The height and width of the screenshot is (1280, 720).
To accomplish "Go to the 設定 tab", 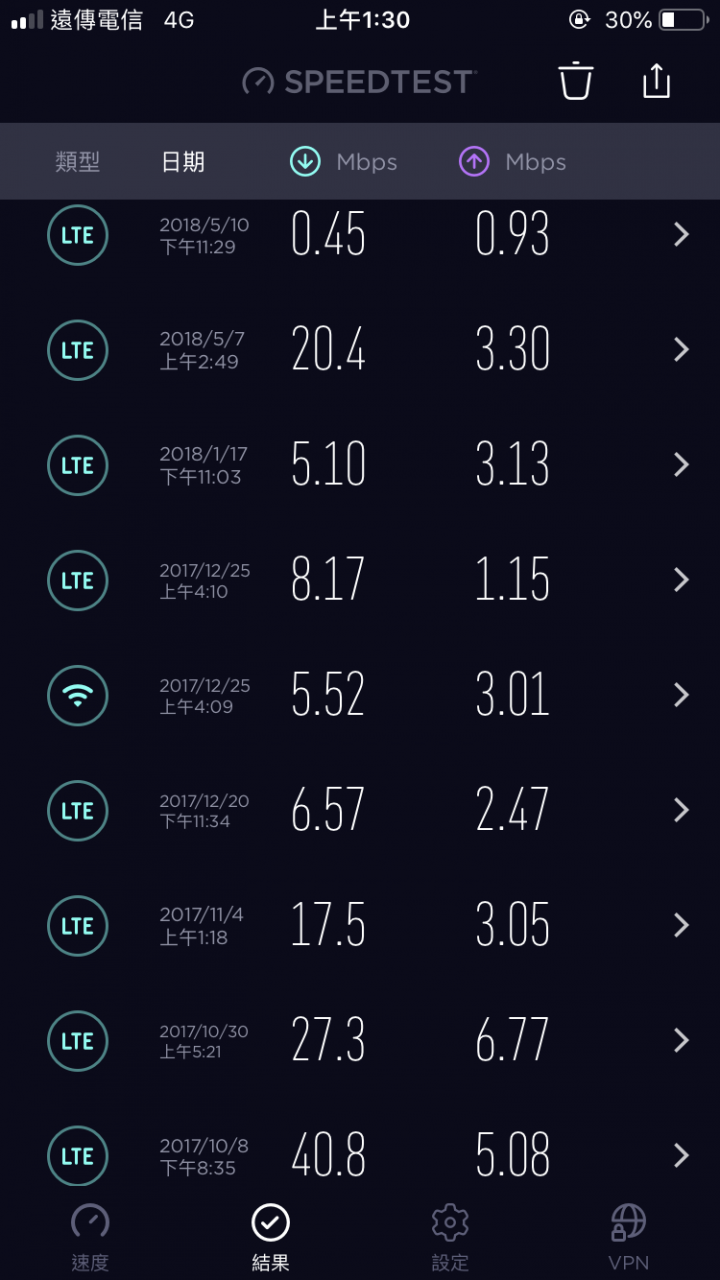I will 450,1237.
